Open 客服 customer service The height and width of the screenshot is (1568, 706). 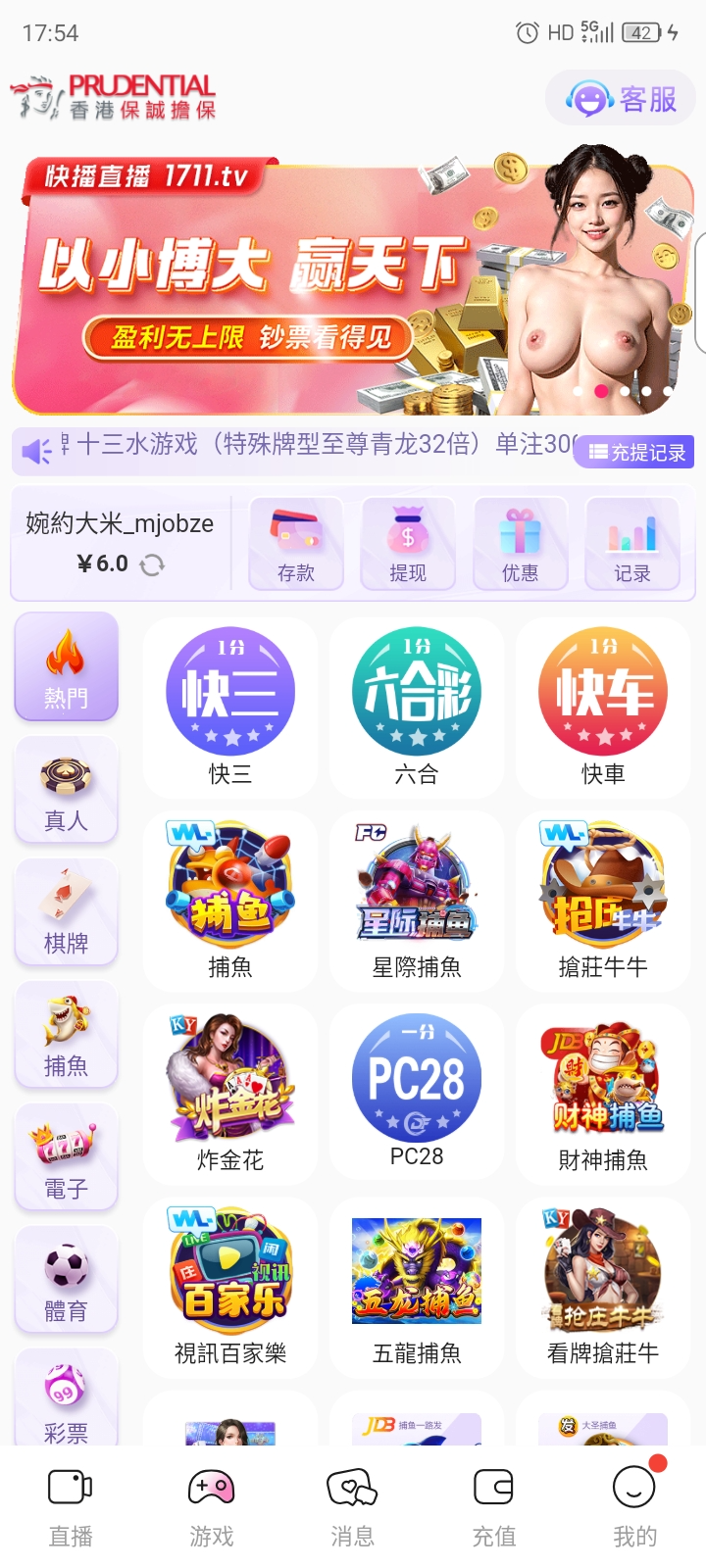click(622, 99)
